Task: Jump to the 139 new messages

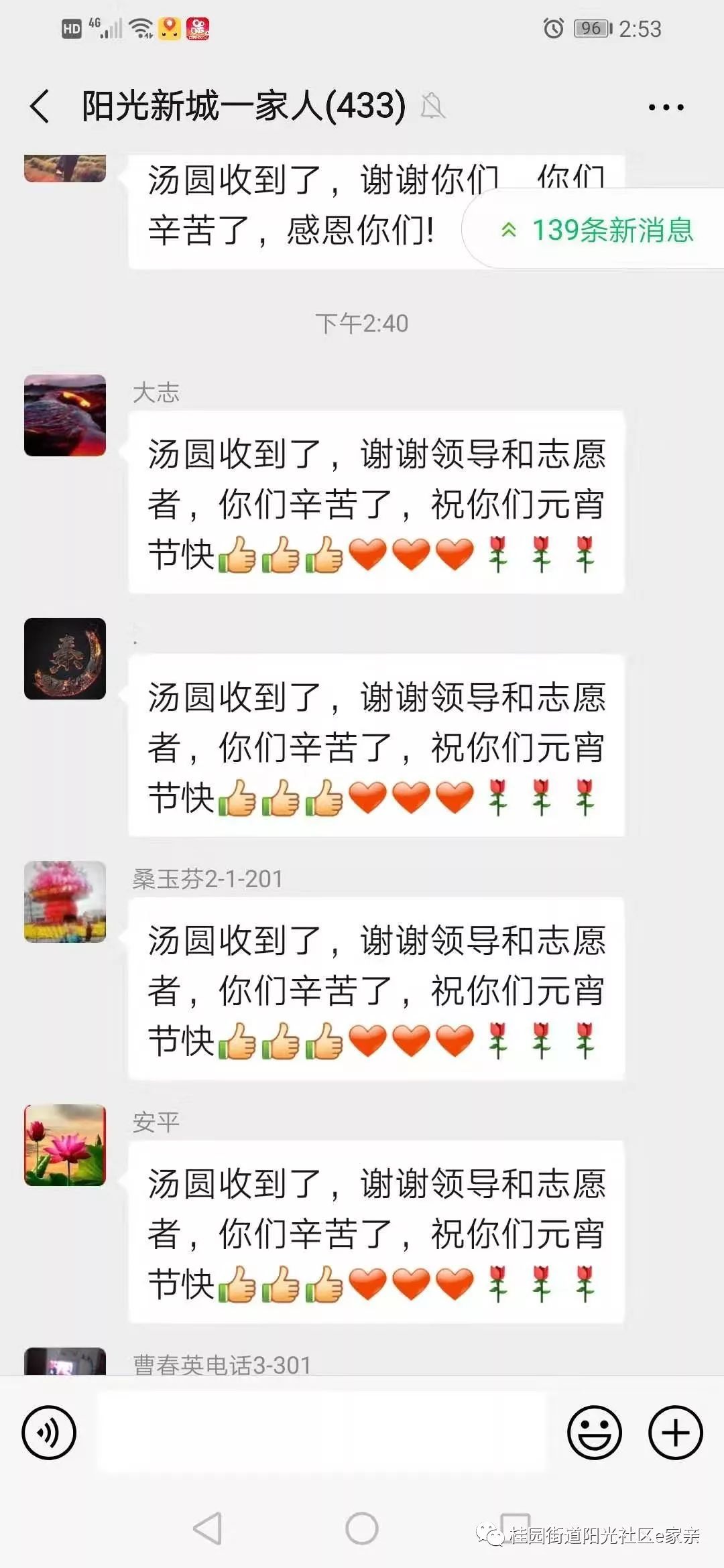Action: pos(597,230)
